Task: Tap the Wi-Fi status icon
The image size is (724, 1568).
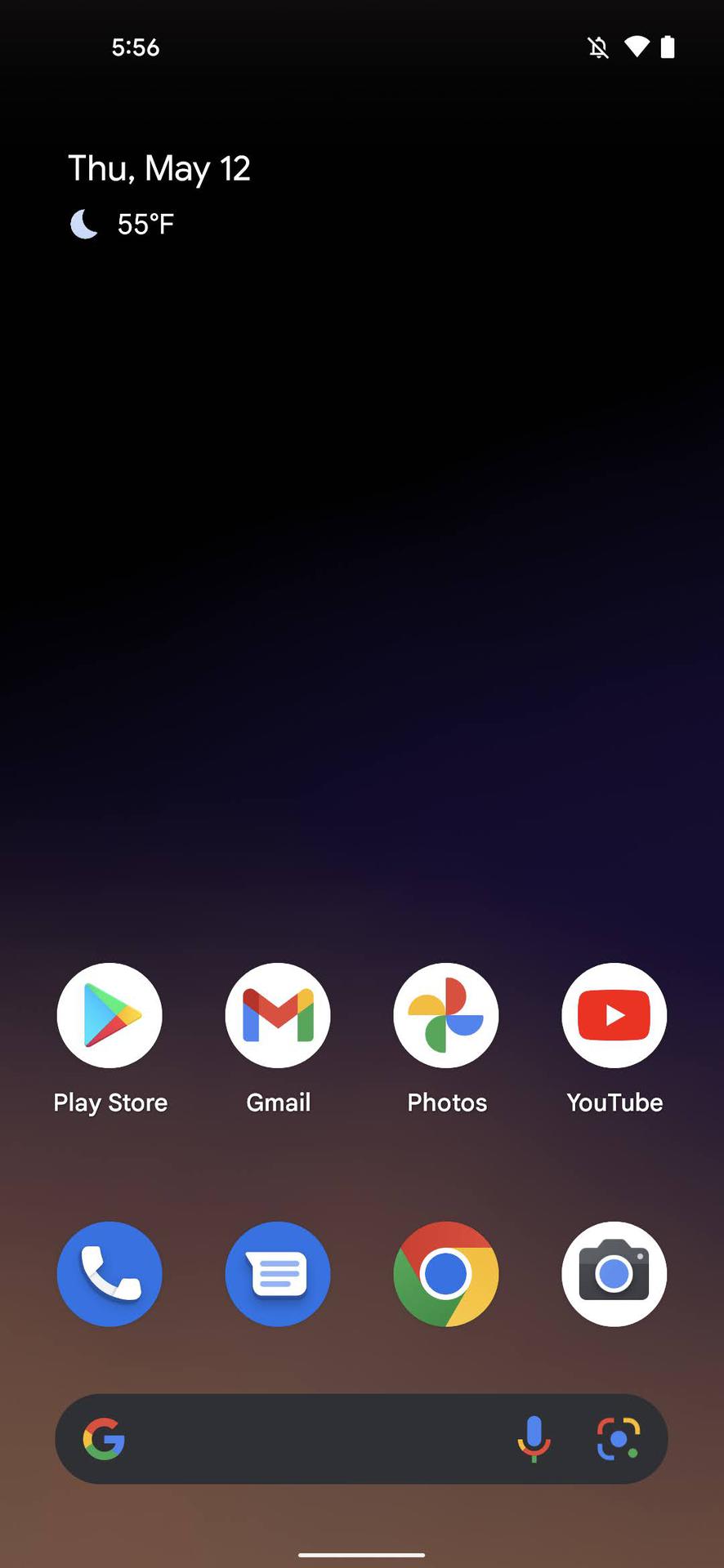Action: click(637, 47)
